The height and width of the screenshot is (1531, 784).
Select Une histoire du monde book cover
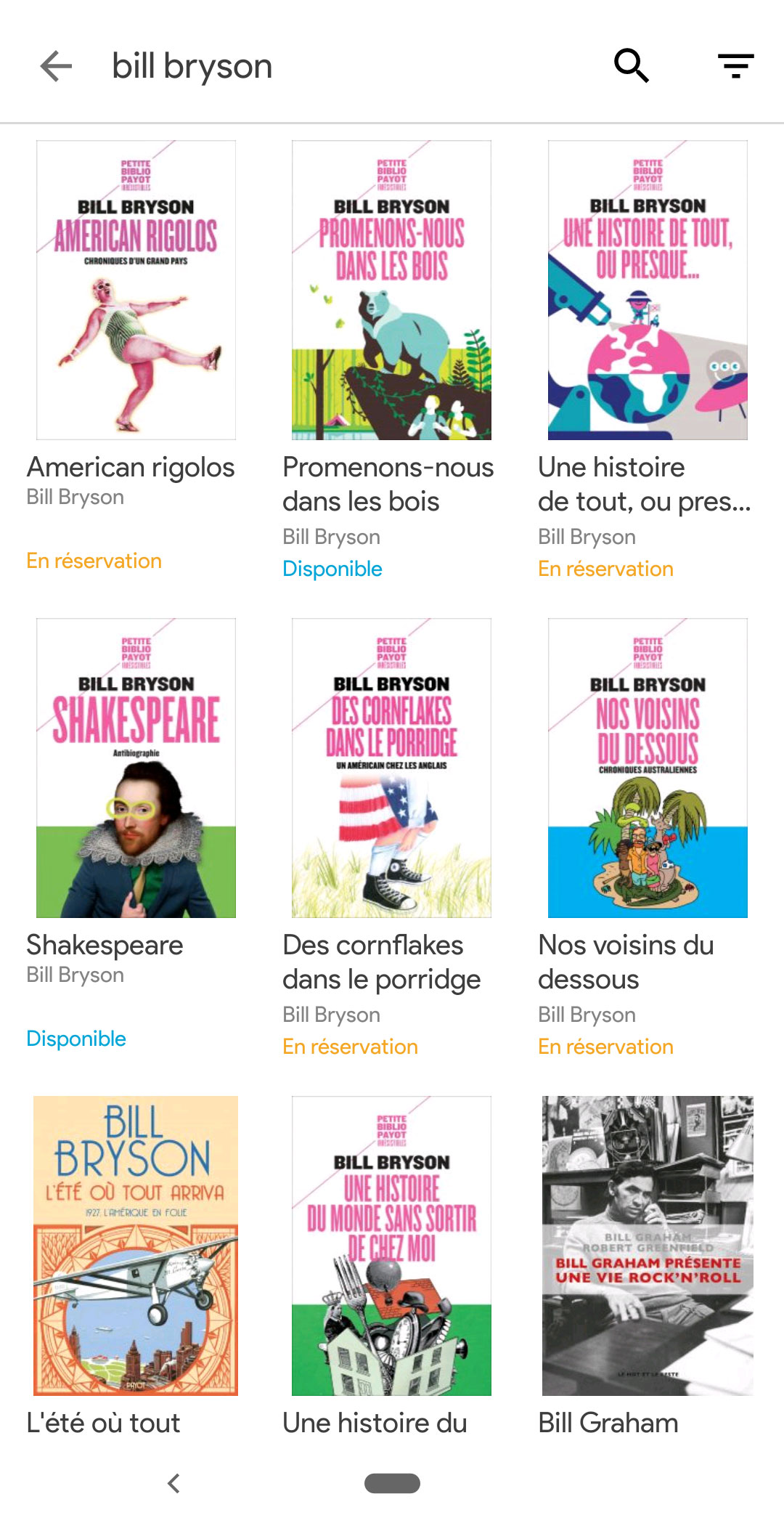point(391,1246)
